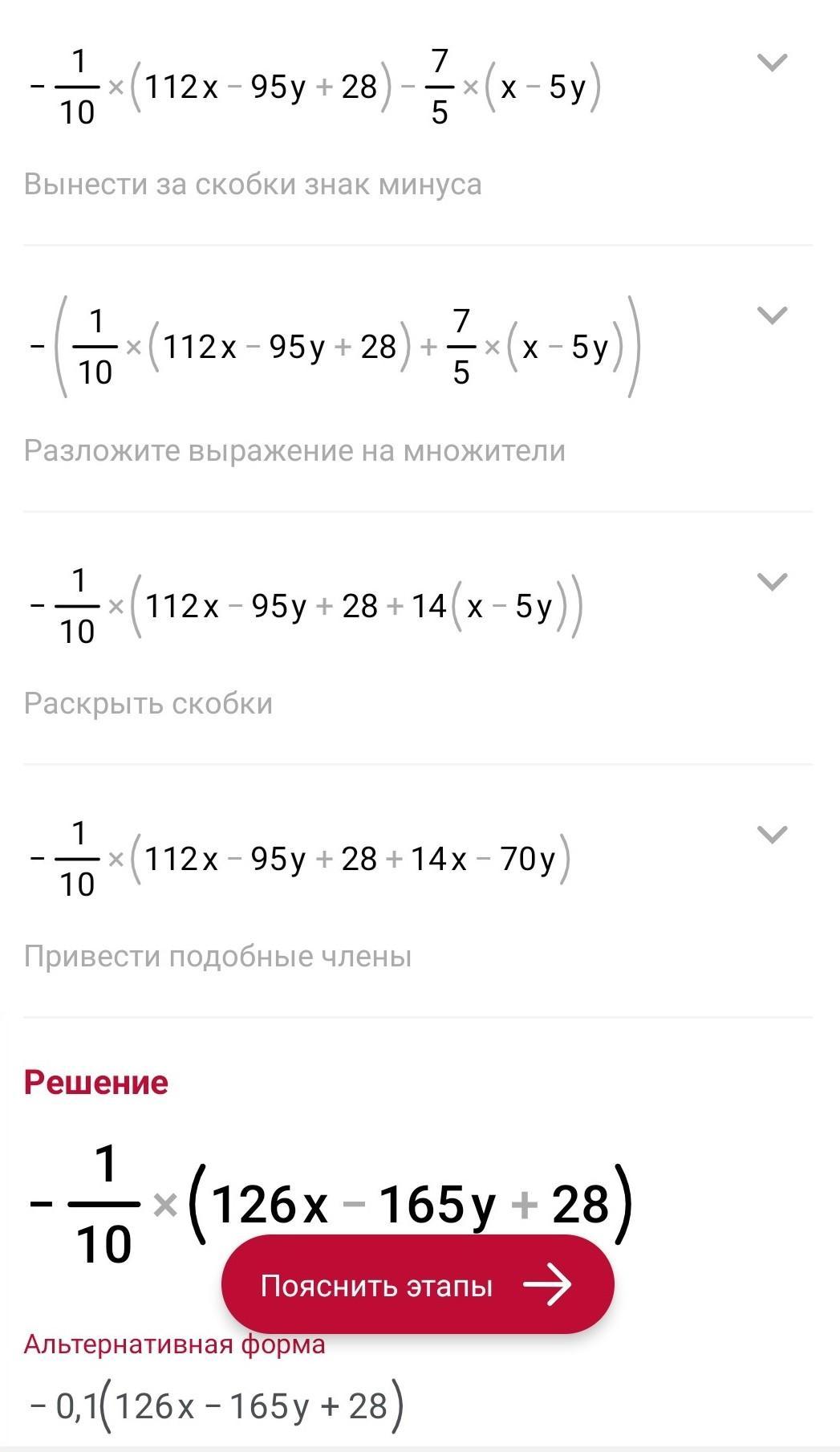Expand the 'Раскрыть скобки' step
This screenshot has height=1452, width=840.
772,581
